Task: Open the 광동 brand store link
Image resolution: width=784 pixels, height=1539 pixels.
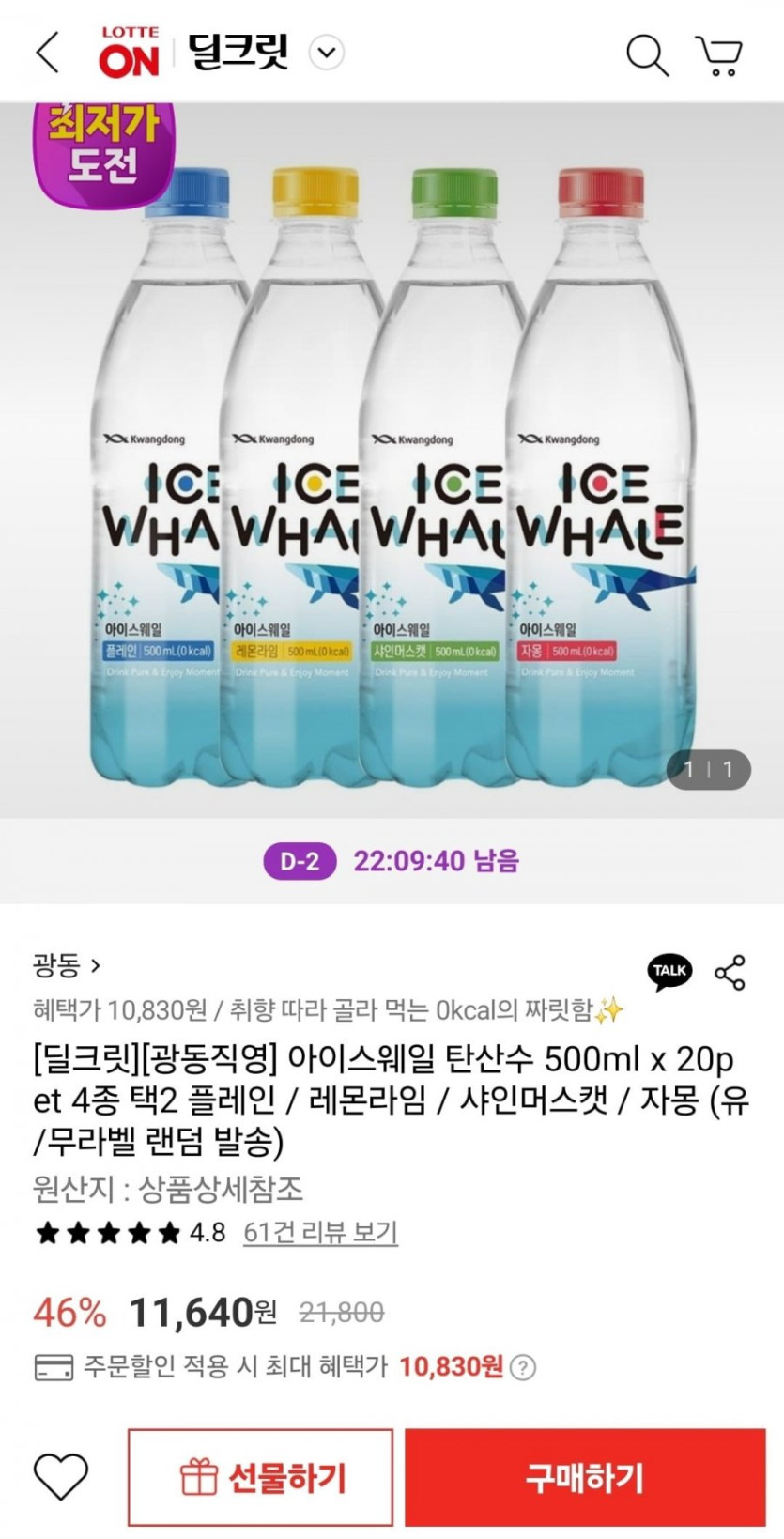Action: [x=66, y=964]
